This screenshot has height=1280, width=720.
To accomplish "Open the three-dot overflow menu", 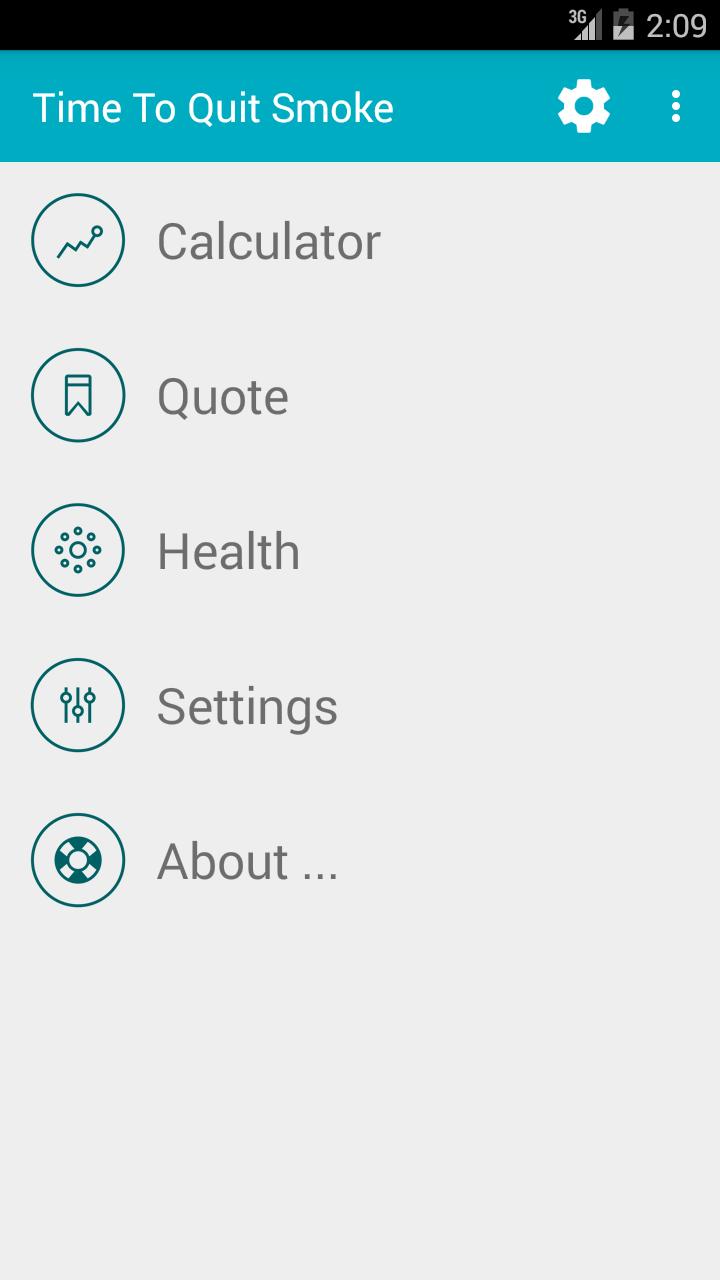I will [x=676, y=106].
